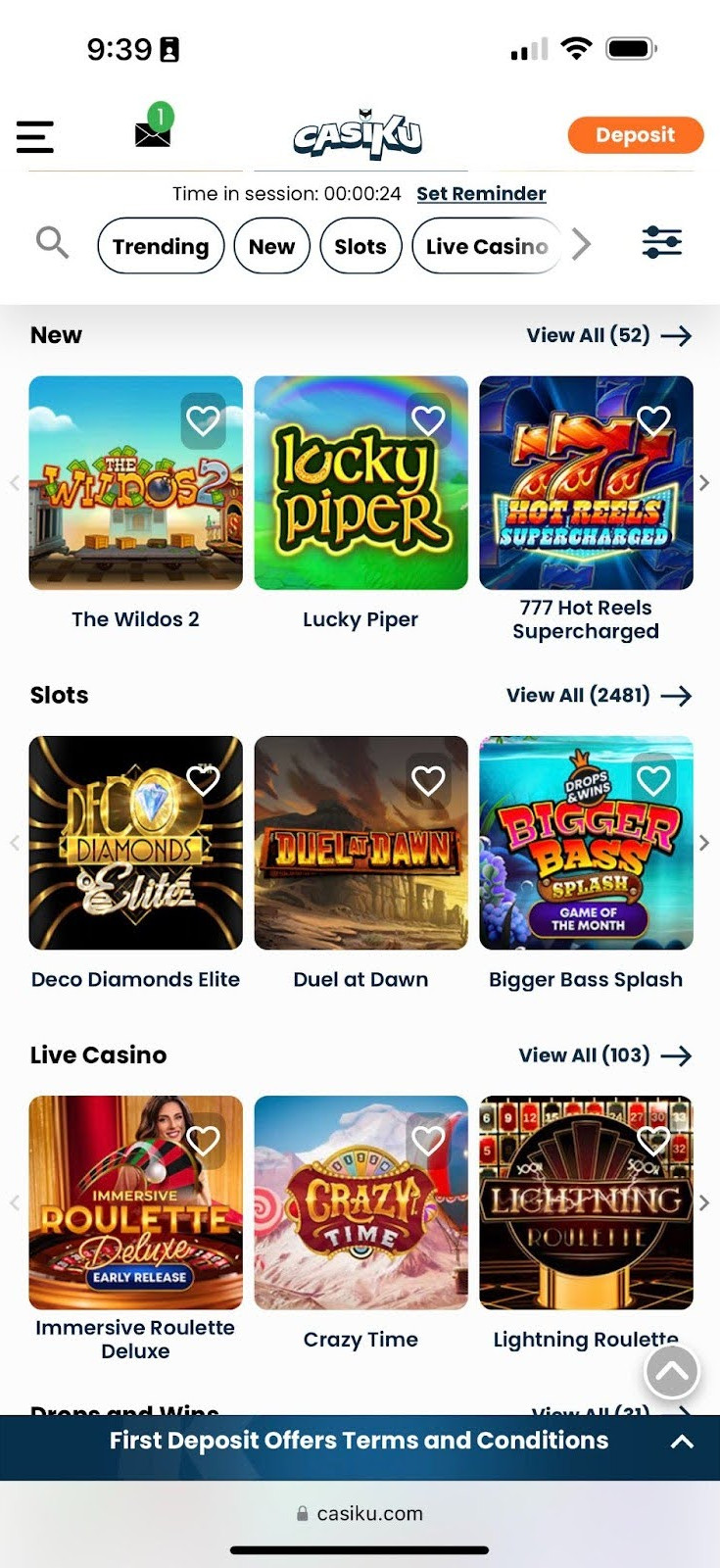View all 2481 Slots games

point(599,695)
